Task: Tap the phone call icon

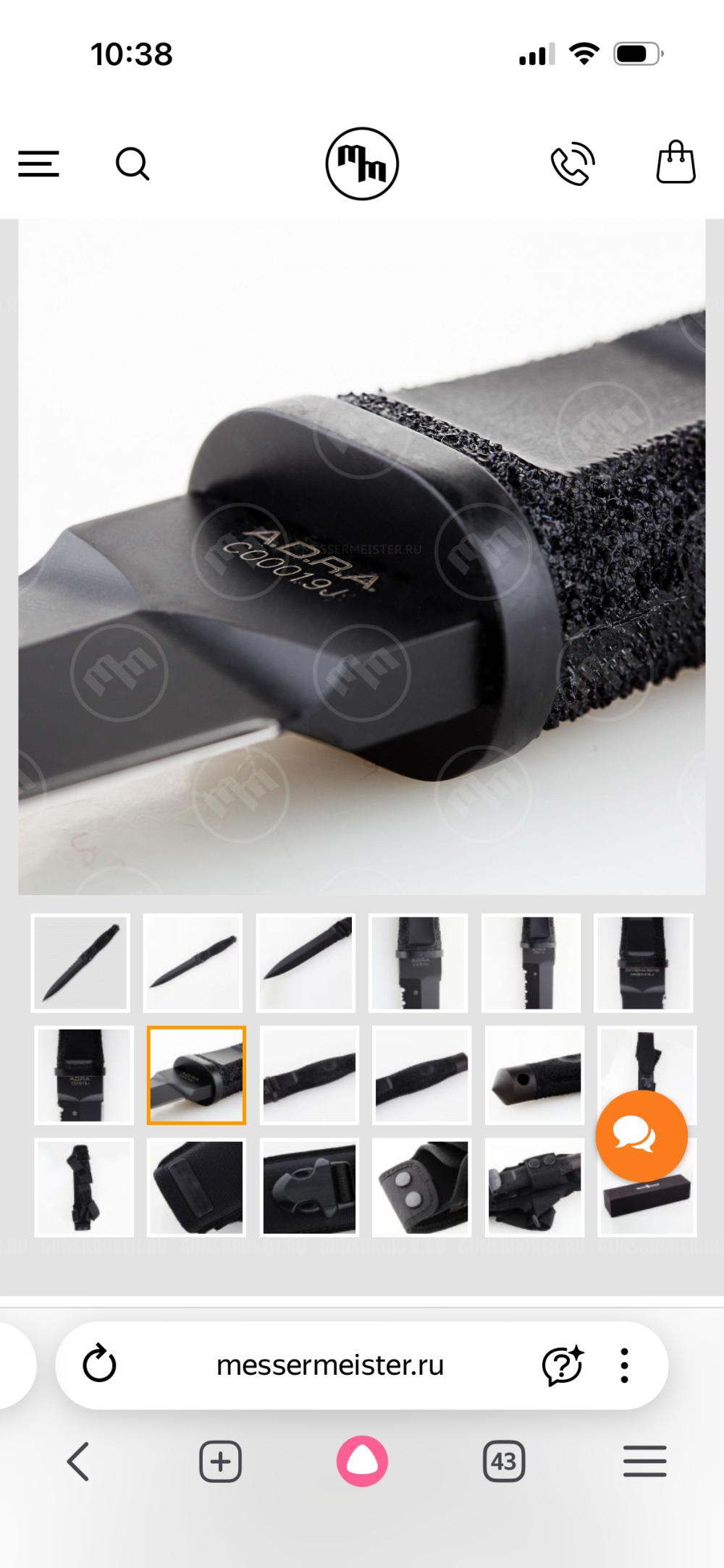Action: [573, 164]
